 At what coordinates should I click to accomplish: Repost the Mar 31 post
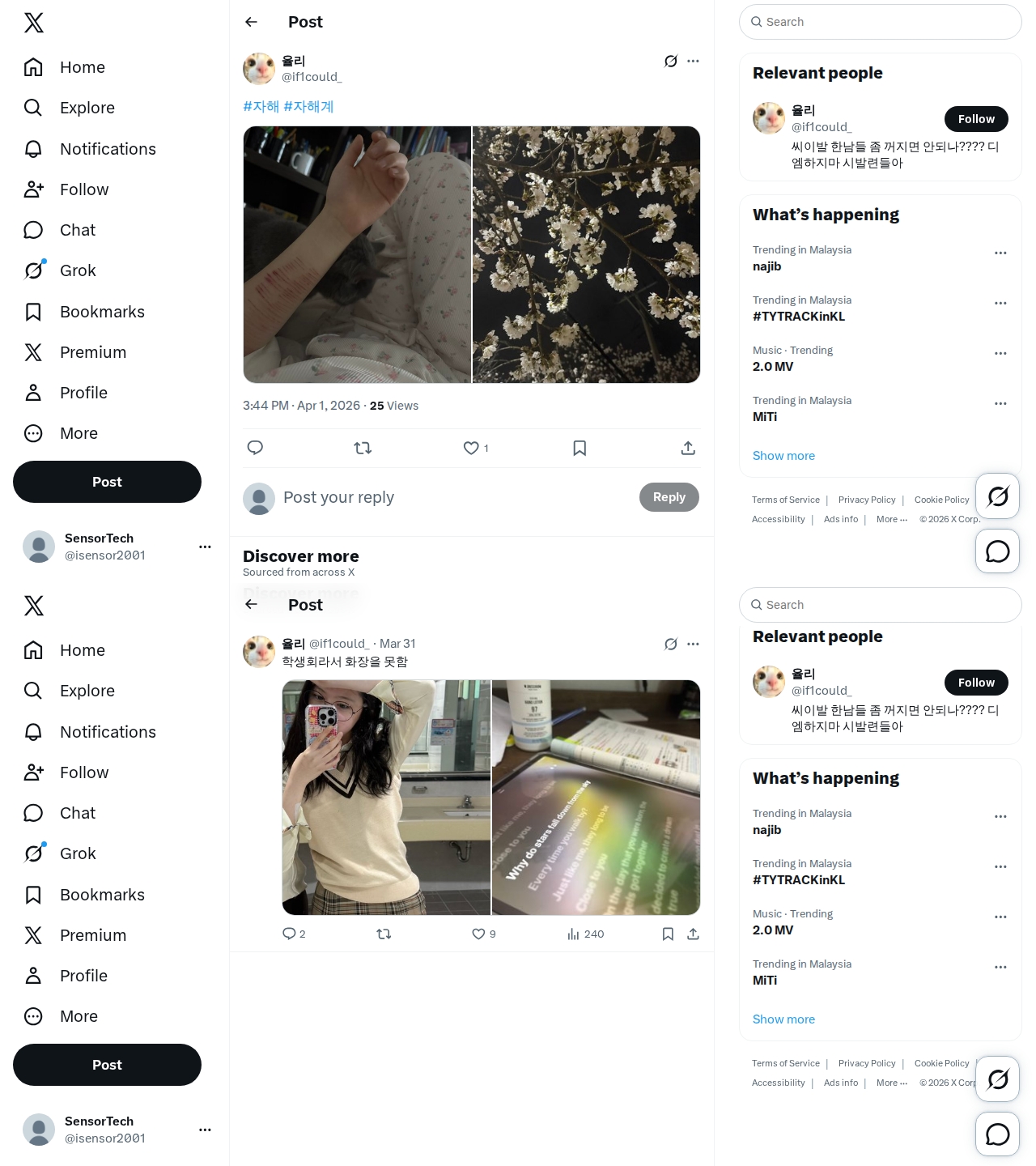click(384, 934)
